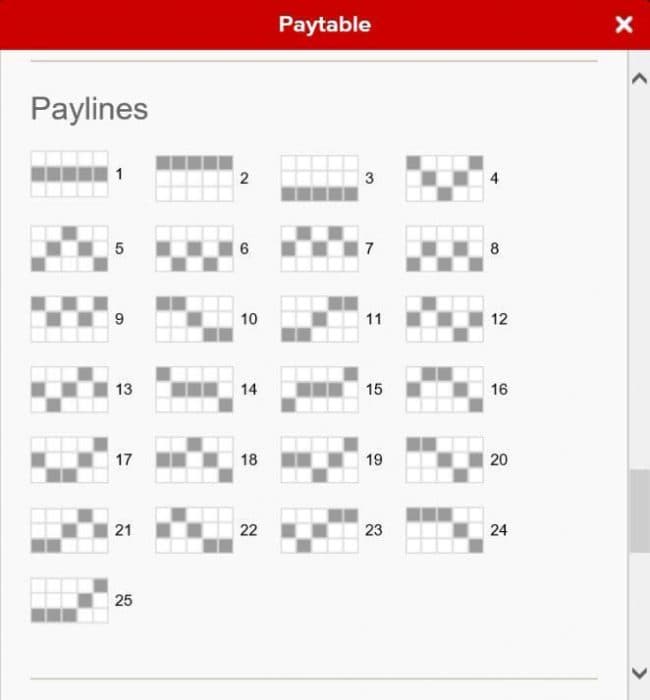Tap the scrollbar down arrow
The image size is (650, 700).
coord(639,673)
